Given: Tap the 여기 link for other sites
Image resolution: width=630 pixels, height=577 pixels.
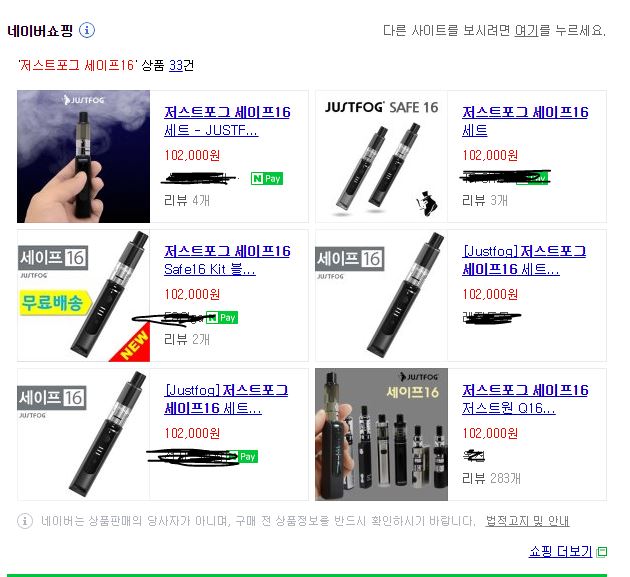Looking at the screenshot, I should tap(526, 30).
